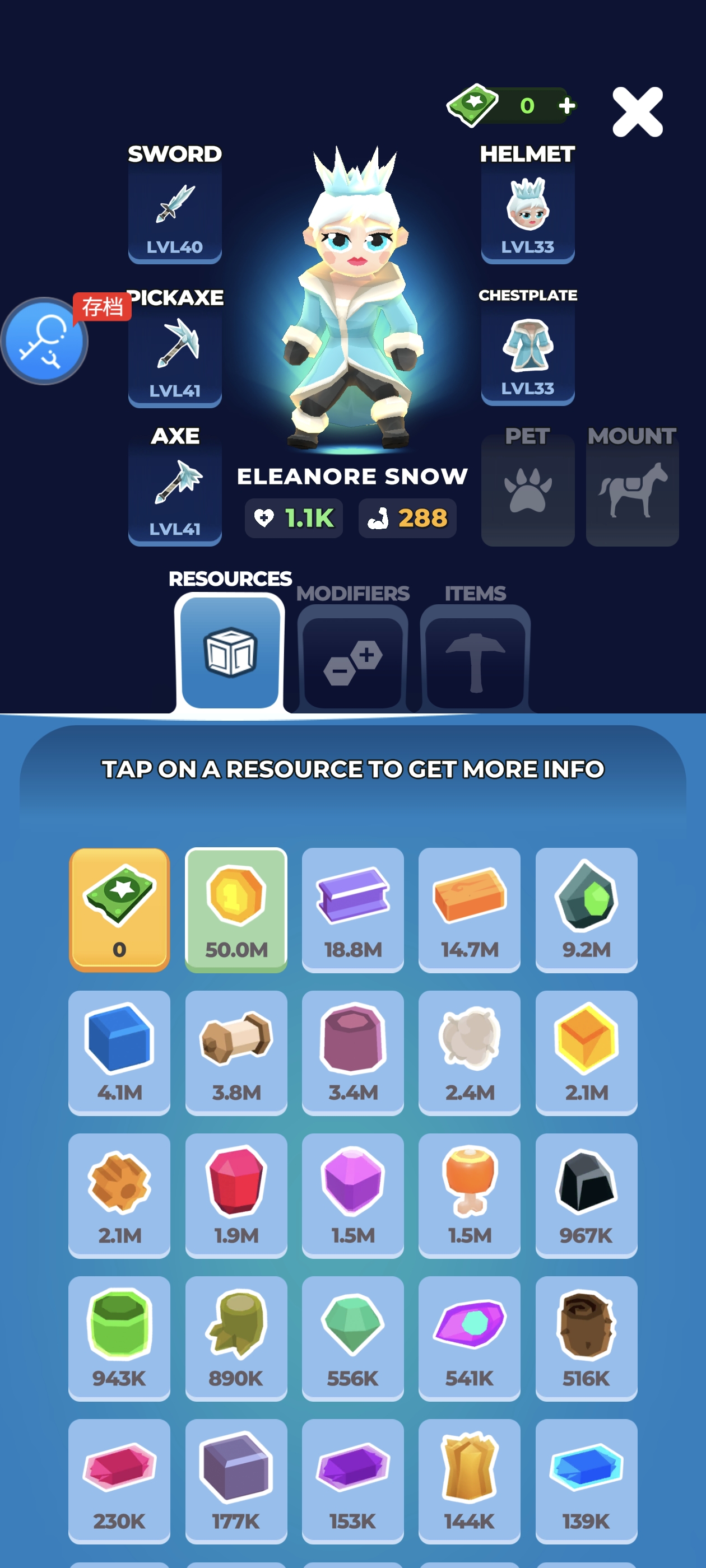Show details of the 14.7M orange plank
706x1568 pixels.
click(x=469, y=909)
